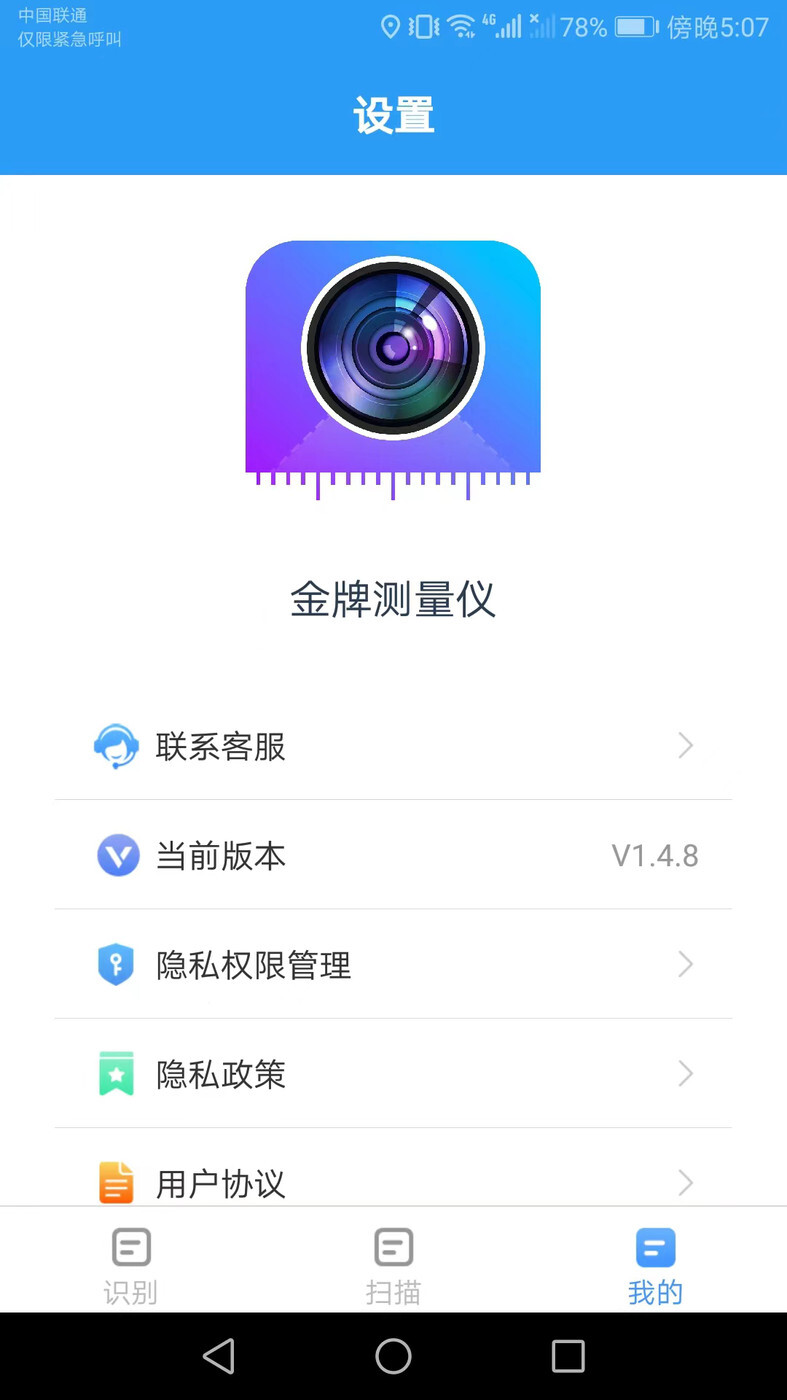Tap the customer service headset icon

pos(117,745)
